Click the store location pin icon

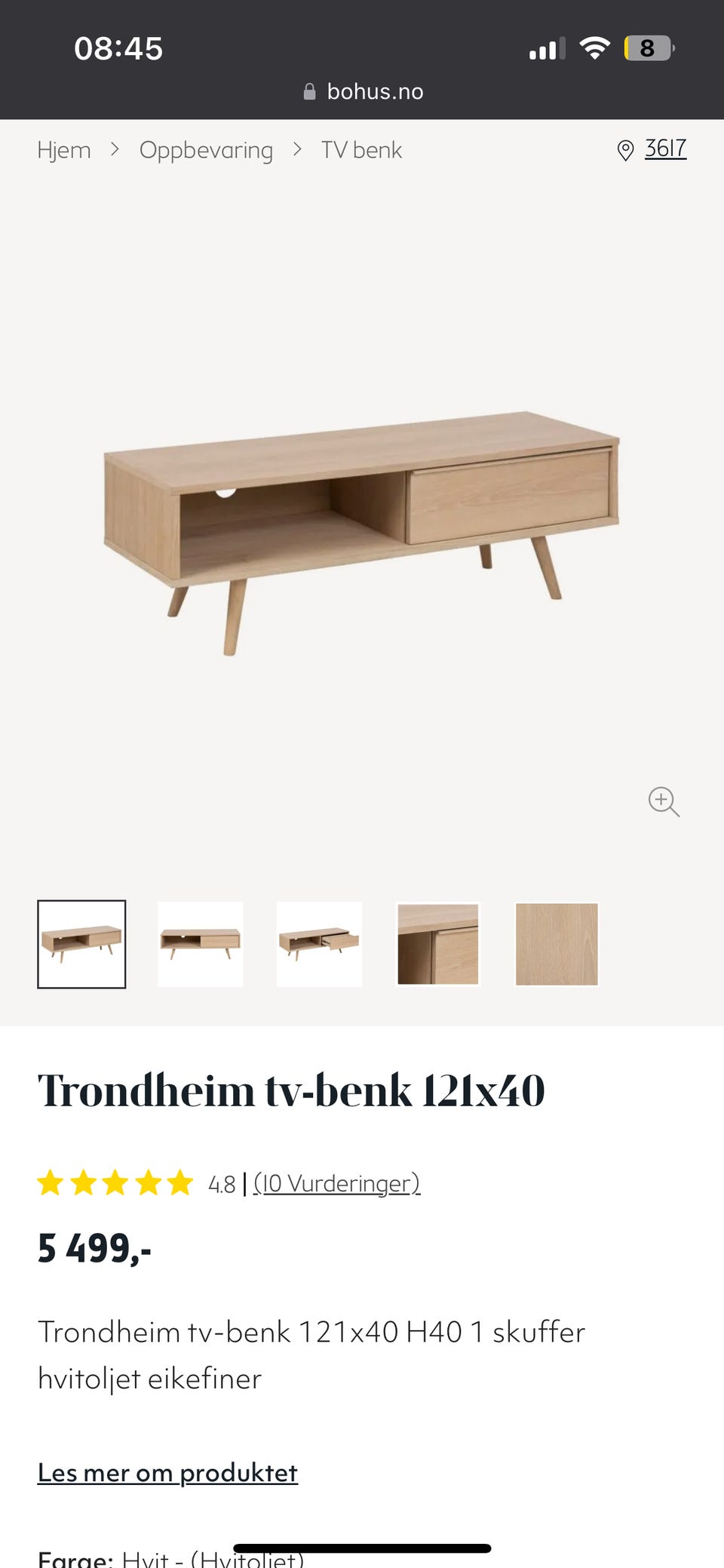[624, 149]
